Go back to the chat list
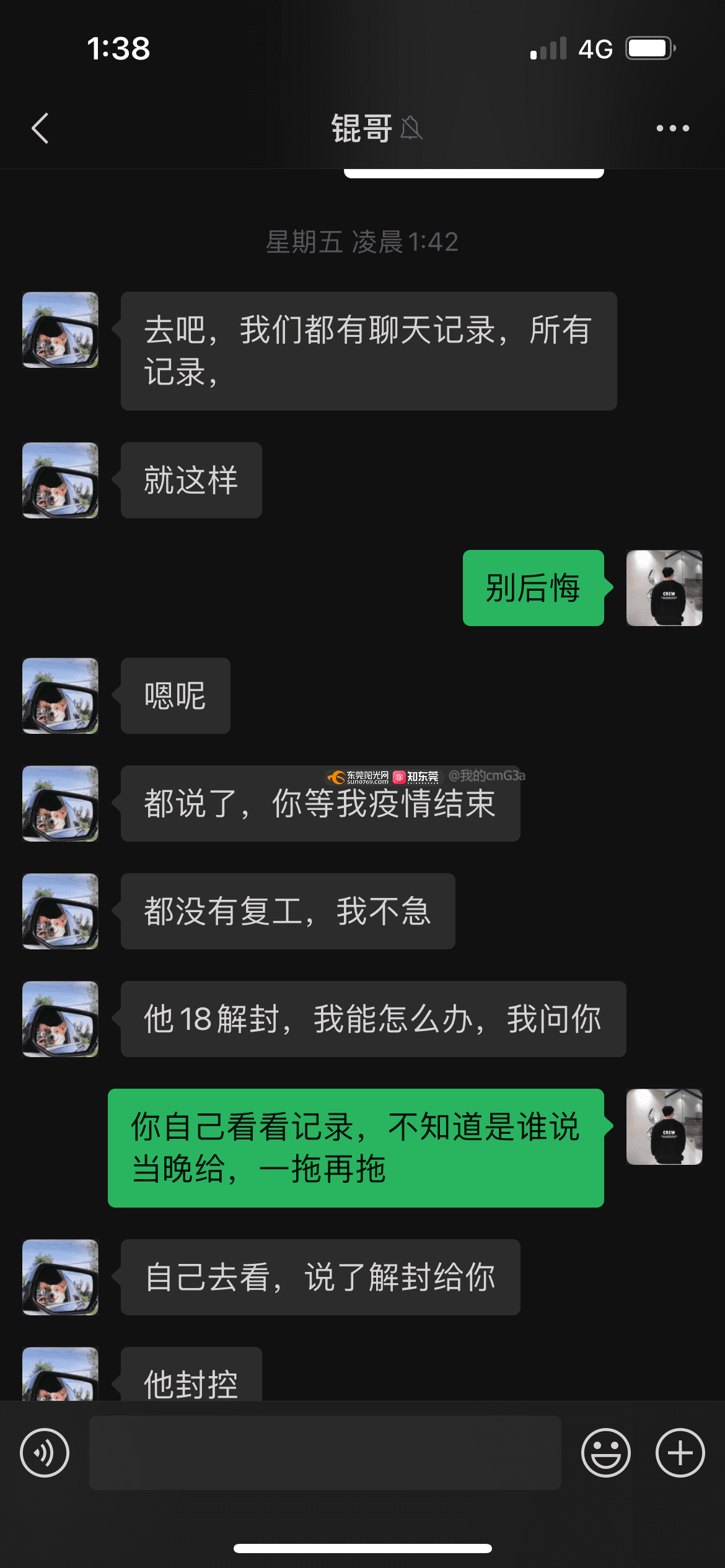This screenshot has width=725, height=1568. (x=40, y=128)
